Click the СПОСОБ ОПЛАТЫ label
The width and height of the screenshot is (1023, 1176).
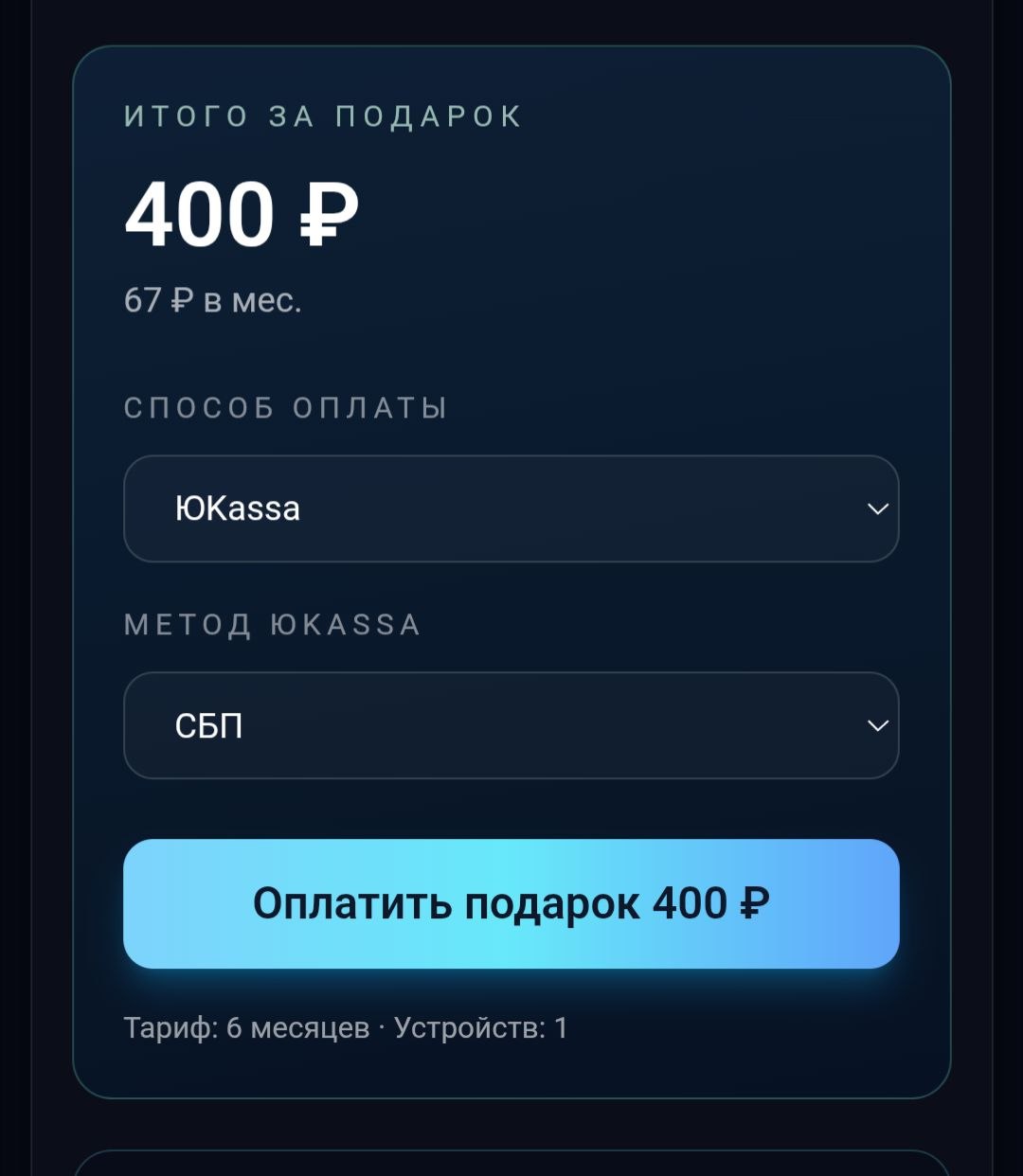[x=285, y=407]
